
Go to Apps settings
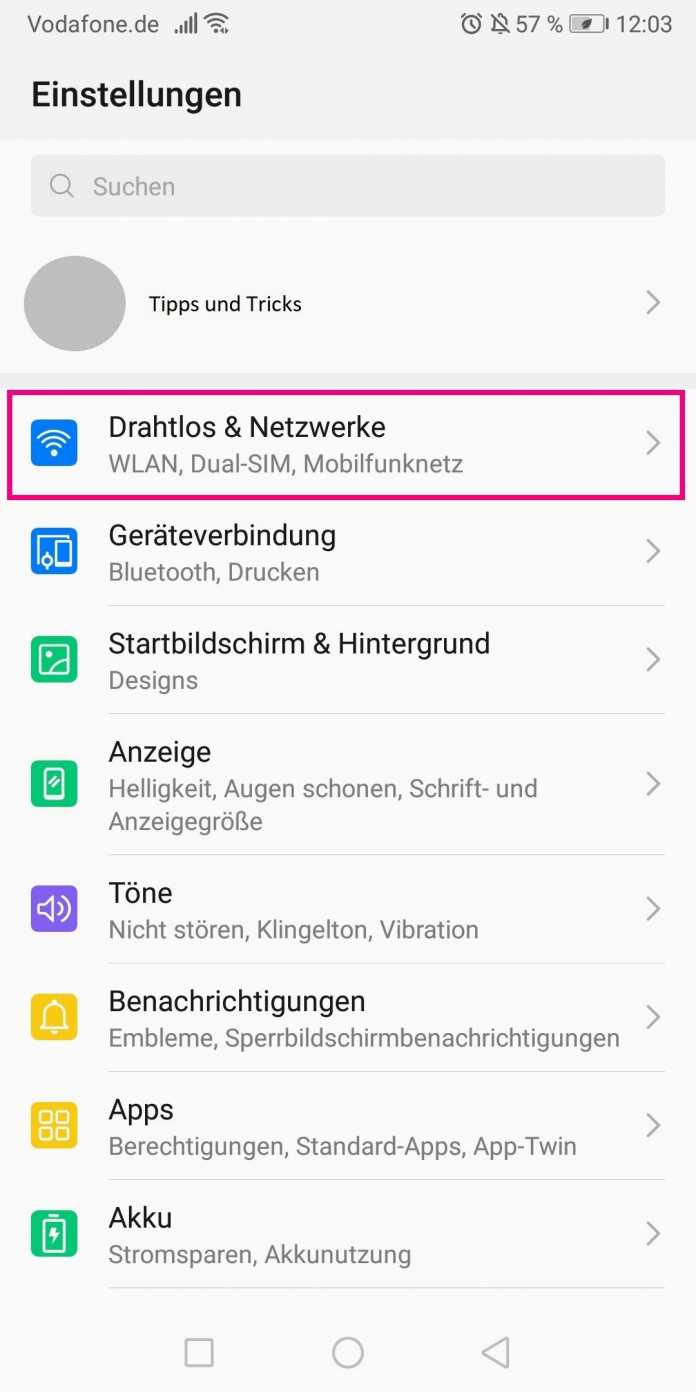click(x=347, y=1126)
